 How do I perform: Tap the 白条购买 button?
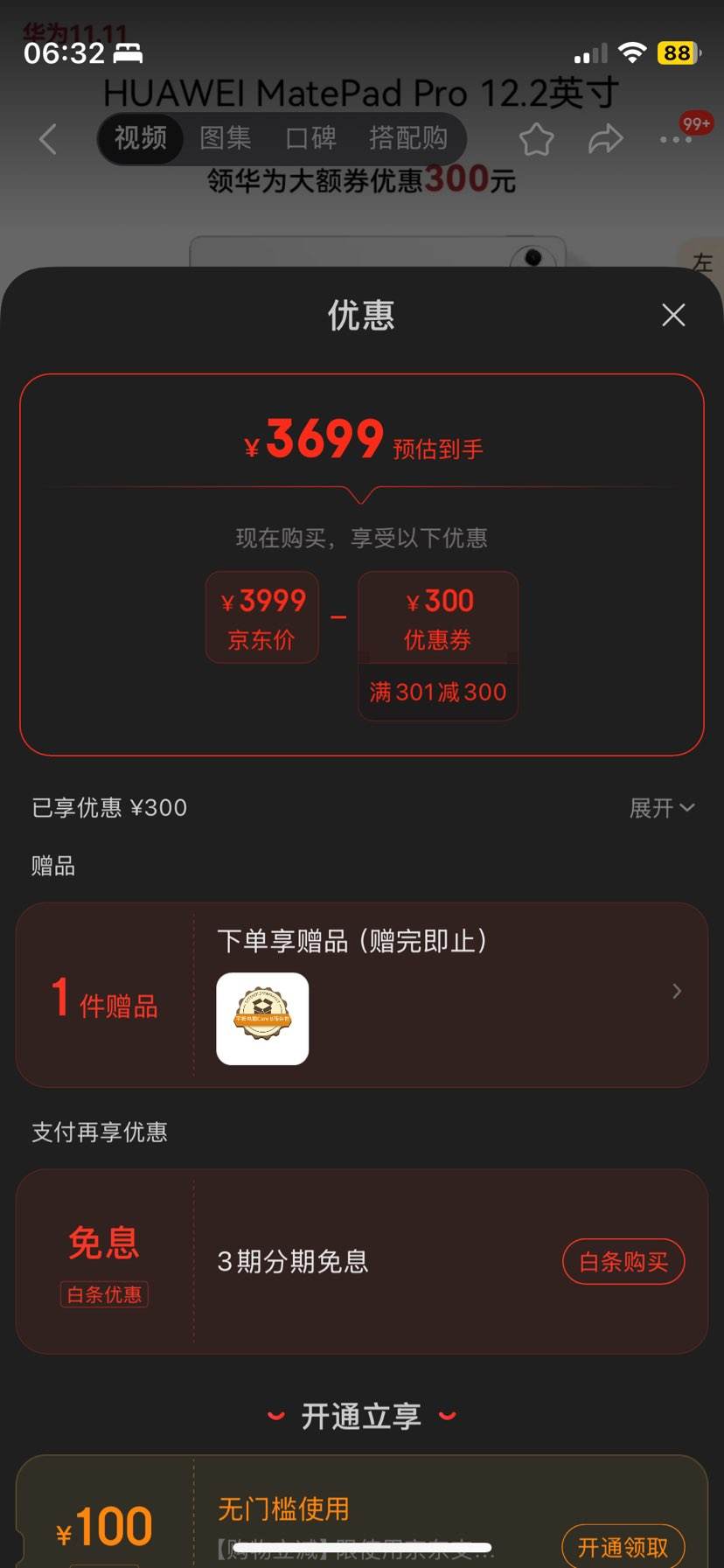(623, 1262)
